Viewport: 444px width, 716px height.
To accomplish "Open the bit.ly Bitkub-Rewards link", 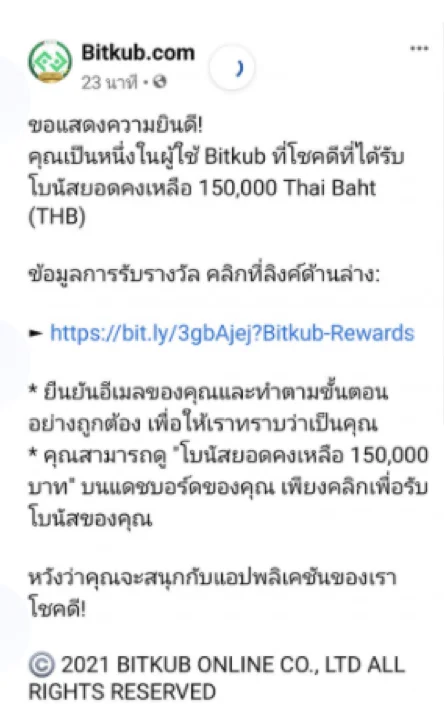I will (x=232, y=333).
